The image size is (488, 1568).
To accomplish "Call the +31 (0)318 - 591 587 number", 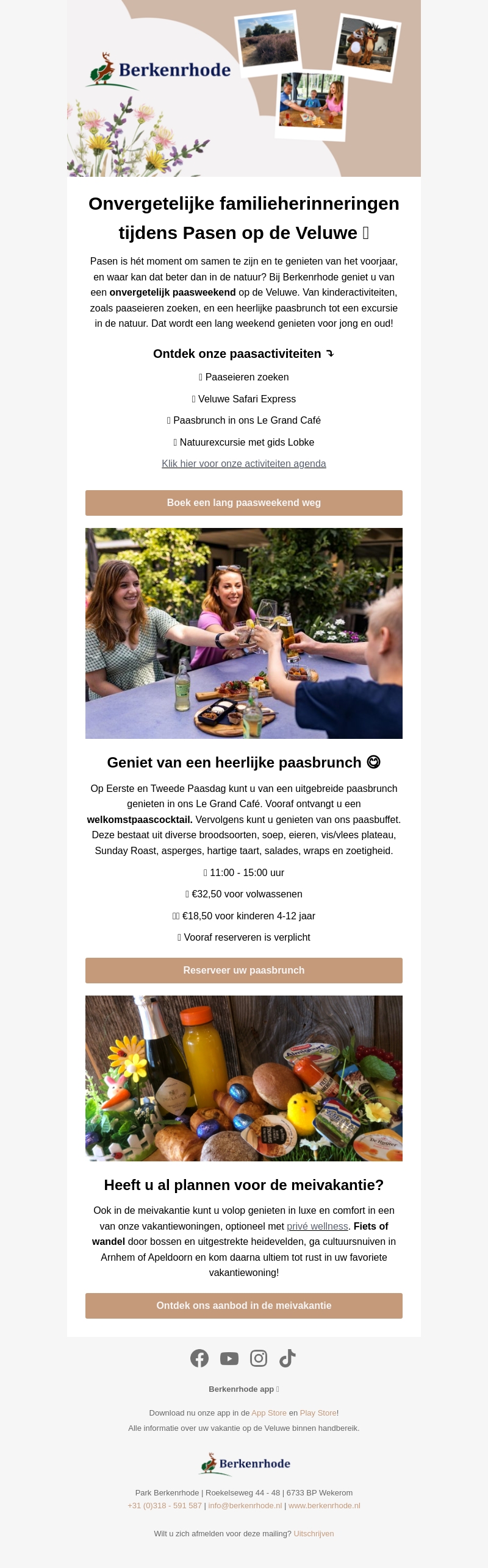I will click(165, 1506).
